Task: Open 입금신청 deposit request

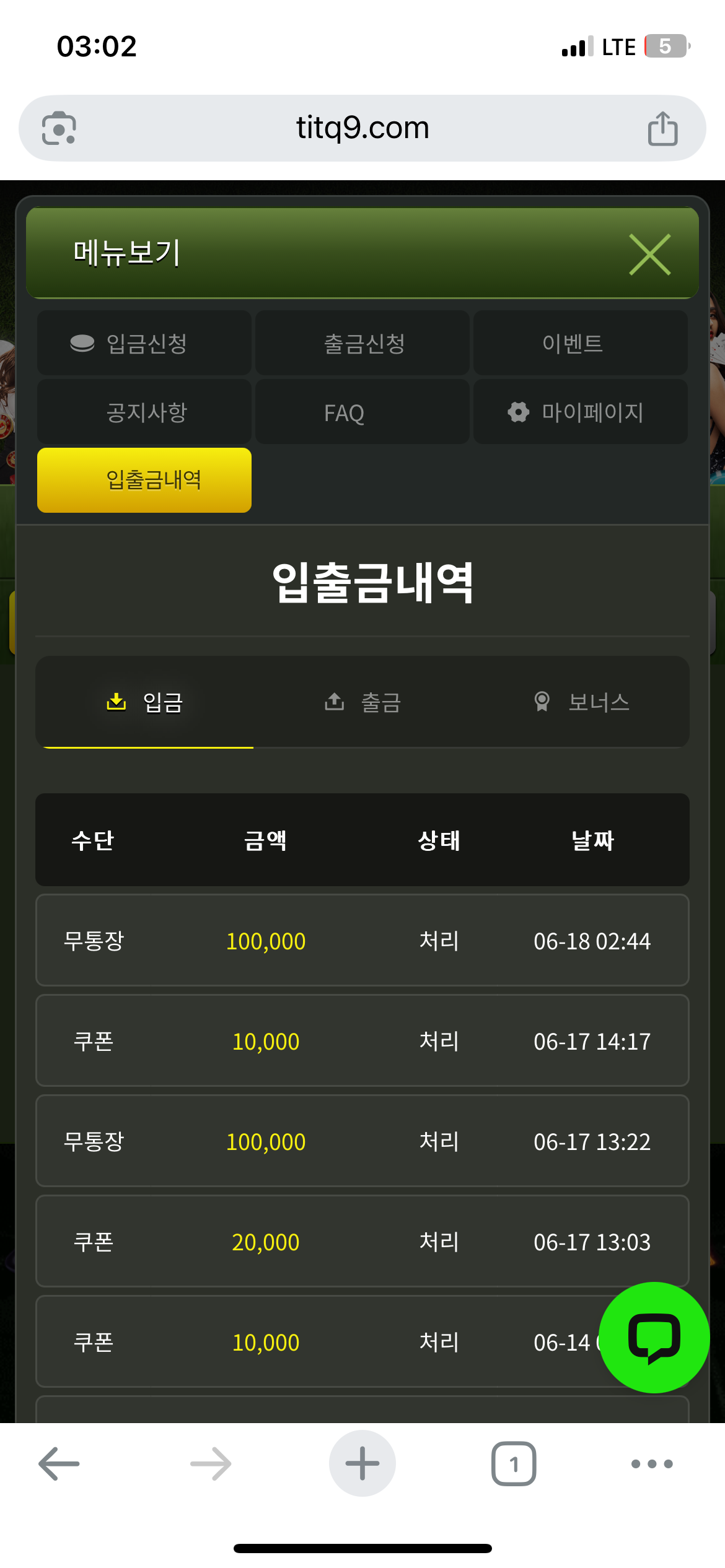Action: coord(144,343)
